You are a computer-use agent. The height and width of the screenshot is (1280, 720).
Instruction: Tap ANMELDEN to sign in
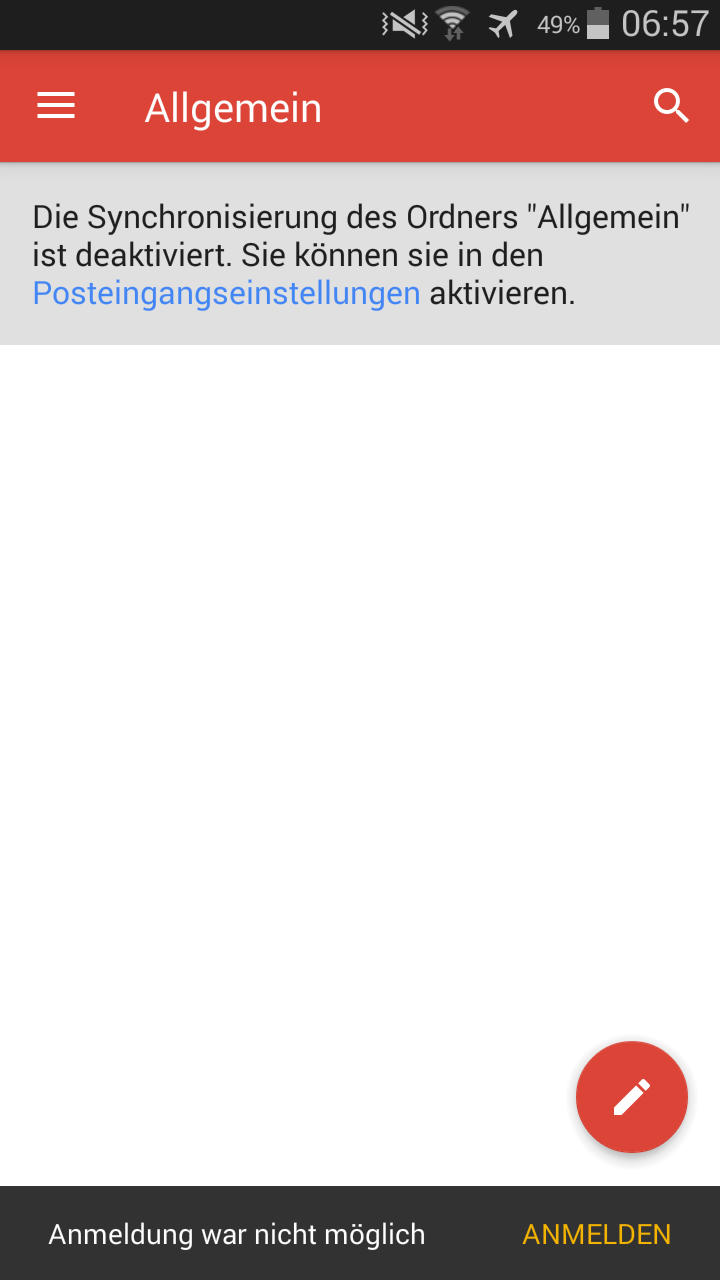pyautogui.click(x=597, y=1234)
